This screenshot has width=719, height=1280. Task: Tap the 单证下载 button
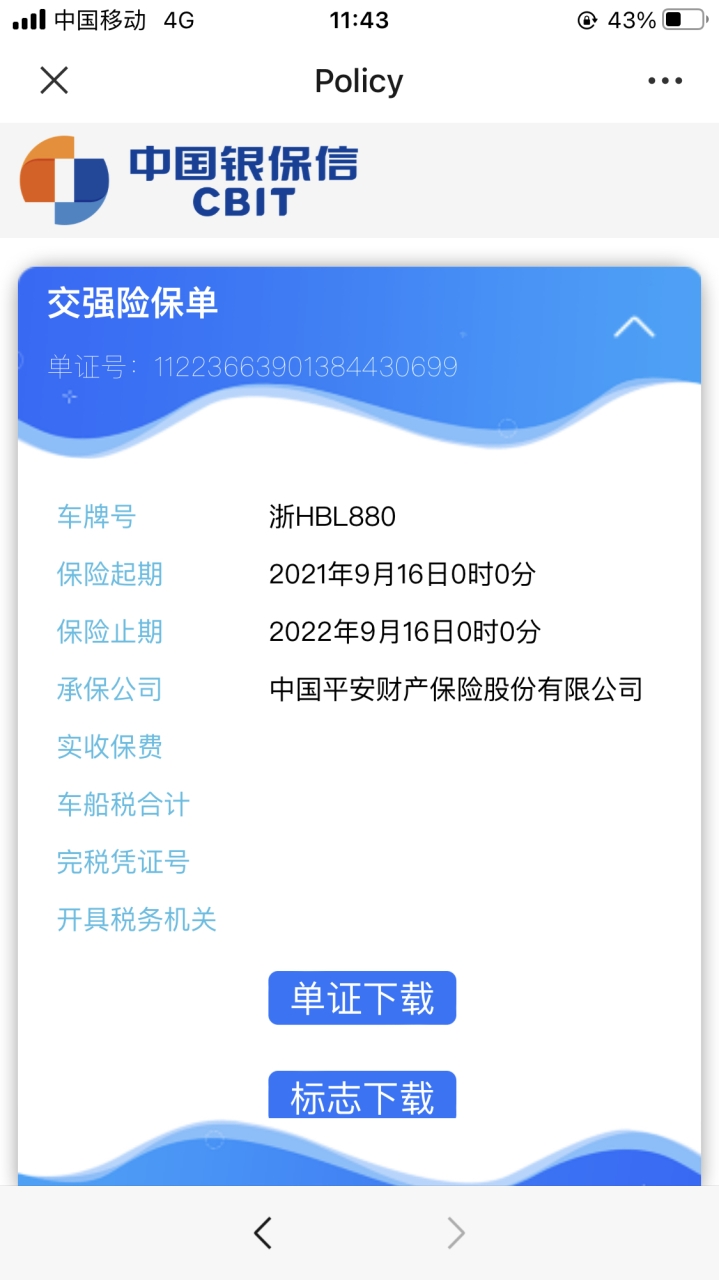[x=362, y=998]
